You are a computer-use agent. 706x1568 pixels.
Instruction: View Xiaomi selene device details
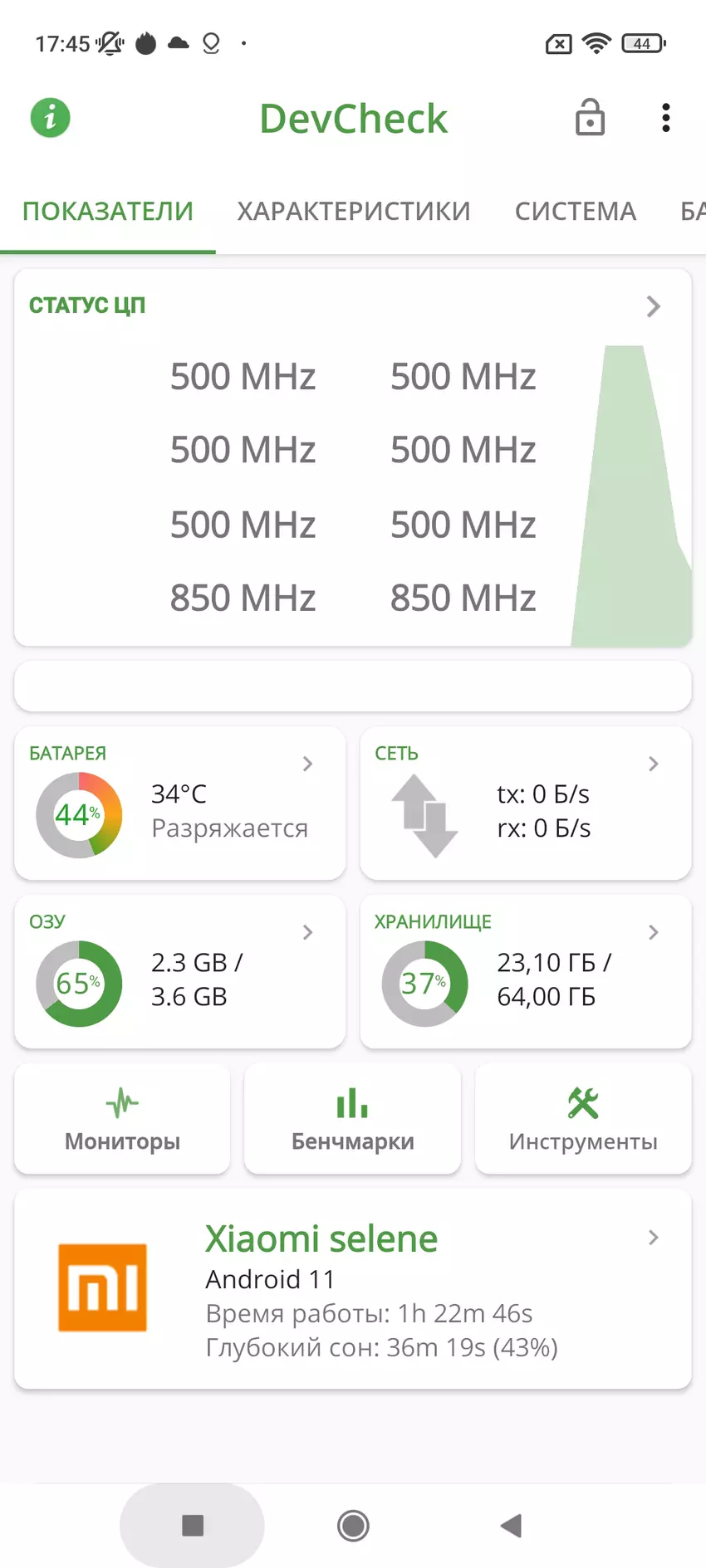coord(353,1288)
